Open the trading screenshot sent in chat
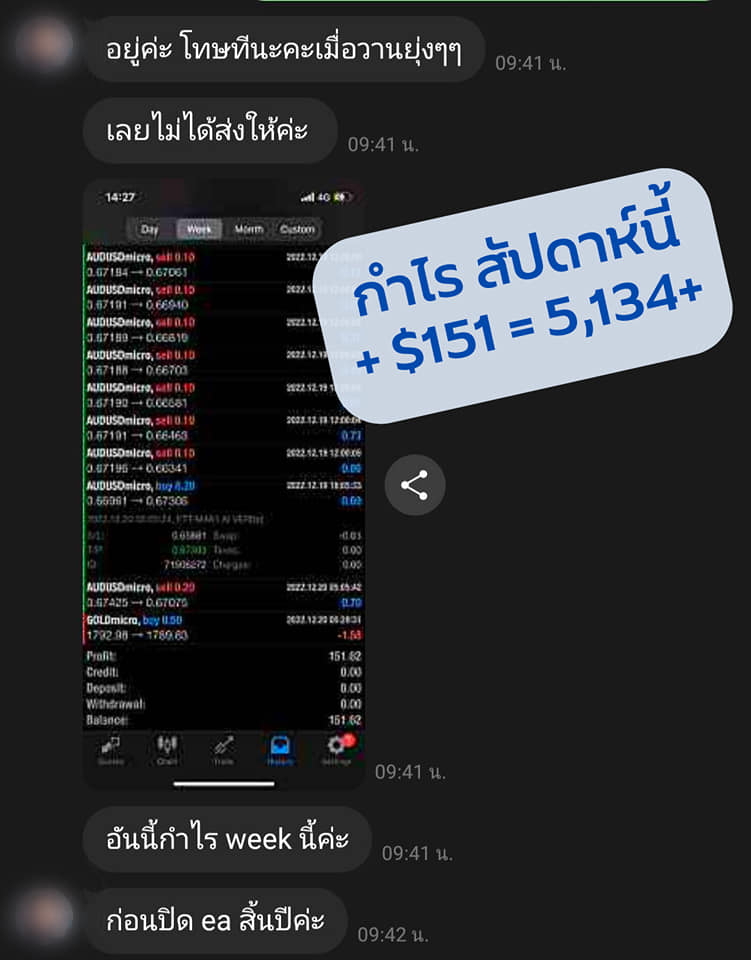The image size is (751, 960). click(223, 480)
